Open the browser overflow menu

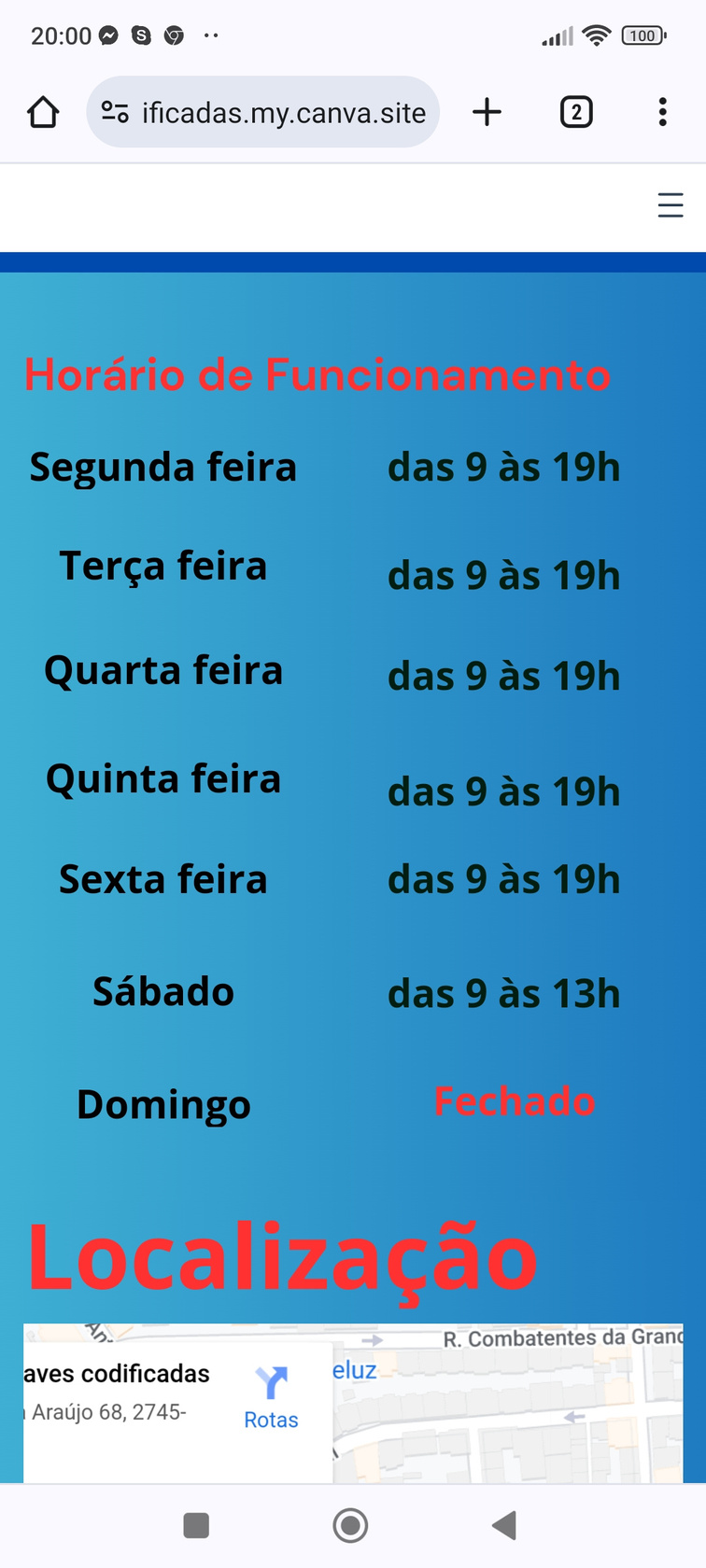click(x=662, y=112)
